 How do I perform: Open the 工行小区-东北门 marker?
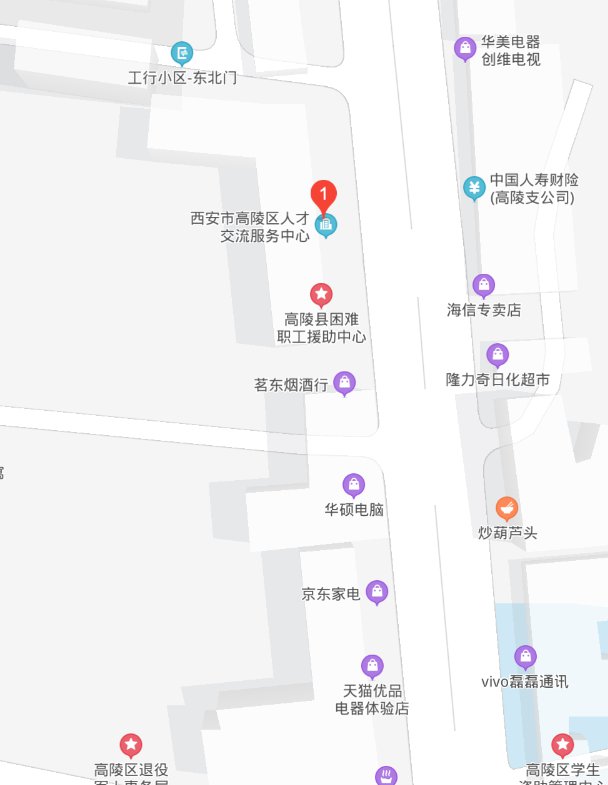pyautogui.click(x=181, y=51)
